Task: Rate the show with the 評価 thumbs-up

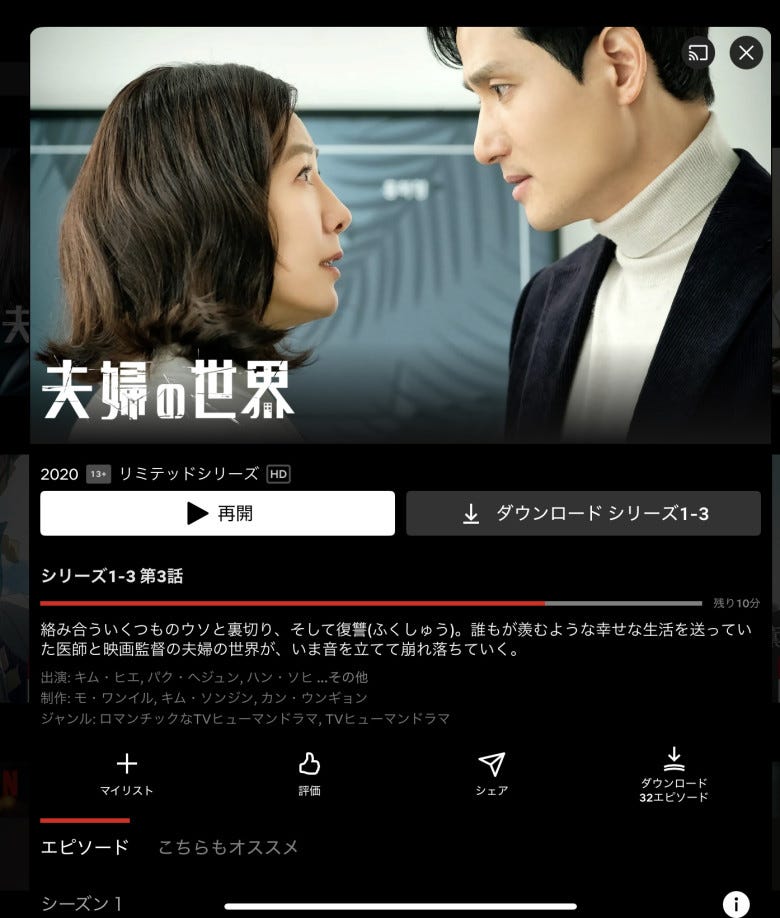Action: point(309,774)
